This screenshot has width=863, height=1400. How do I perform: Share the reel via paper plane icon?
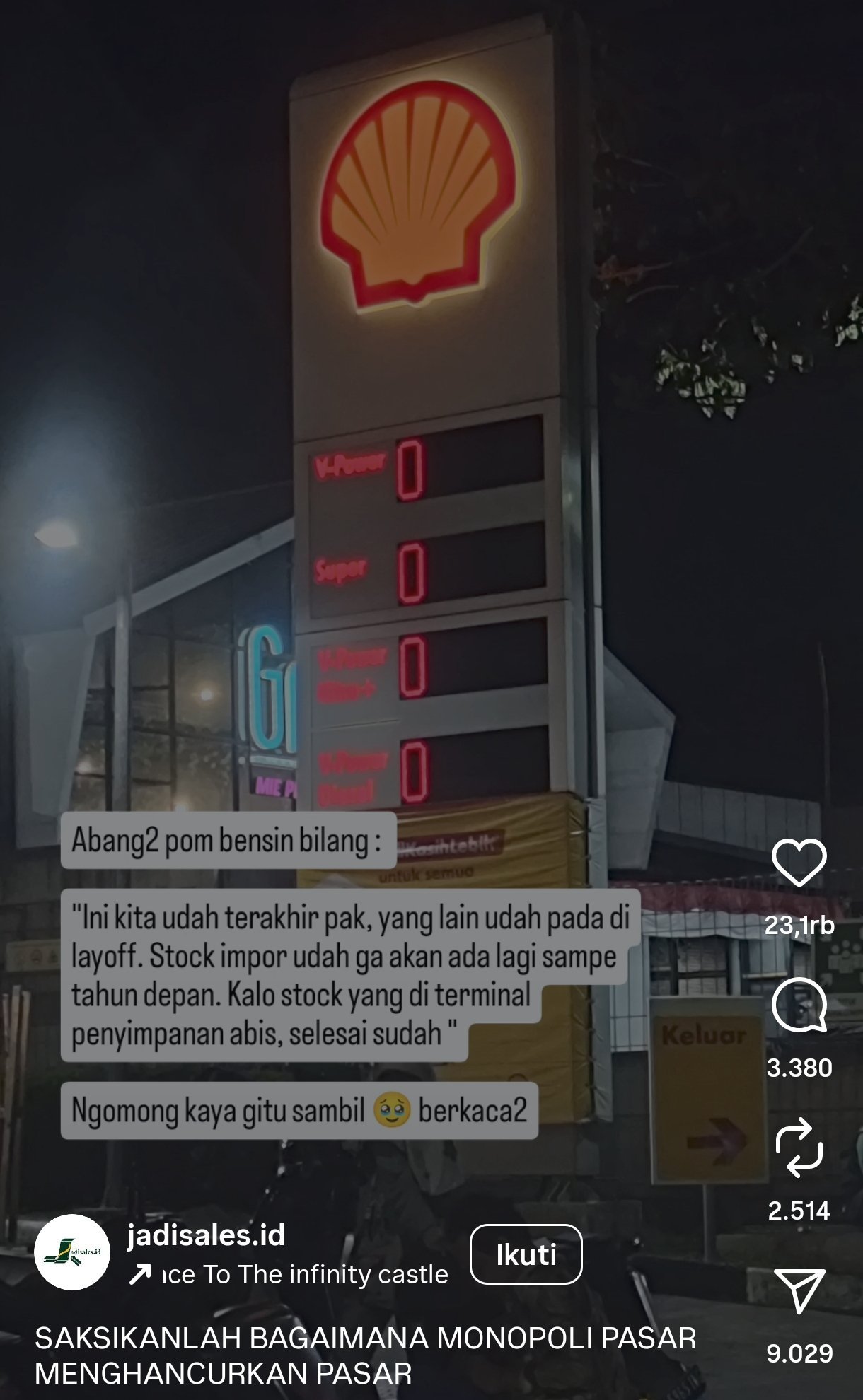click(x=799, y=1291)
